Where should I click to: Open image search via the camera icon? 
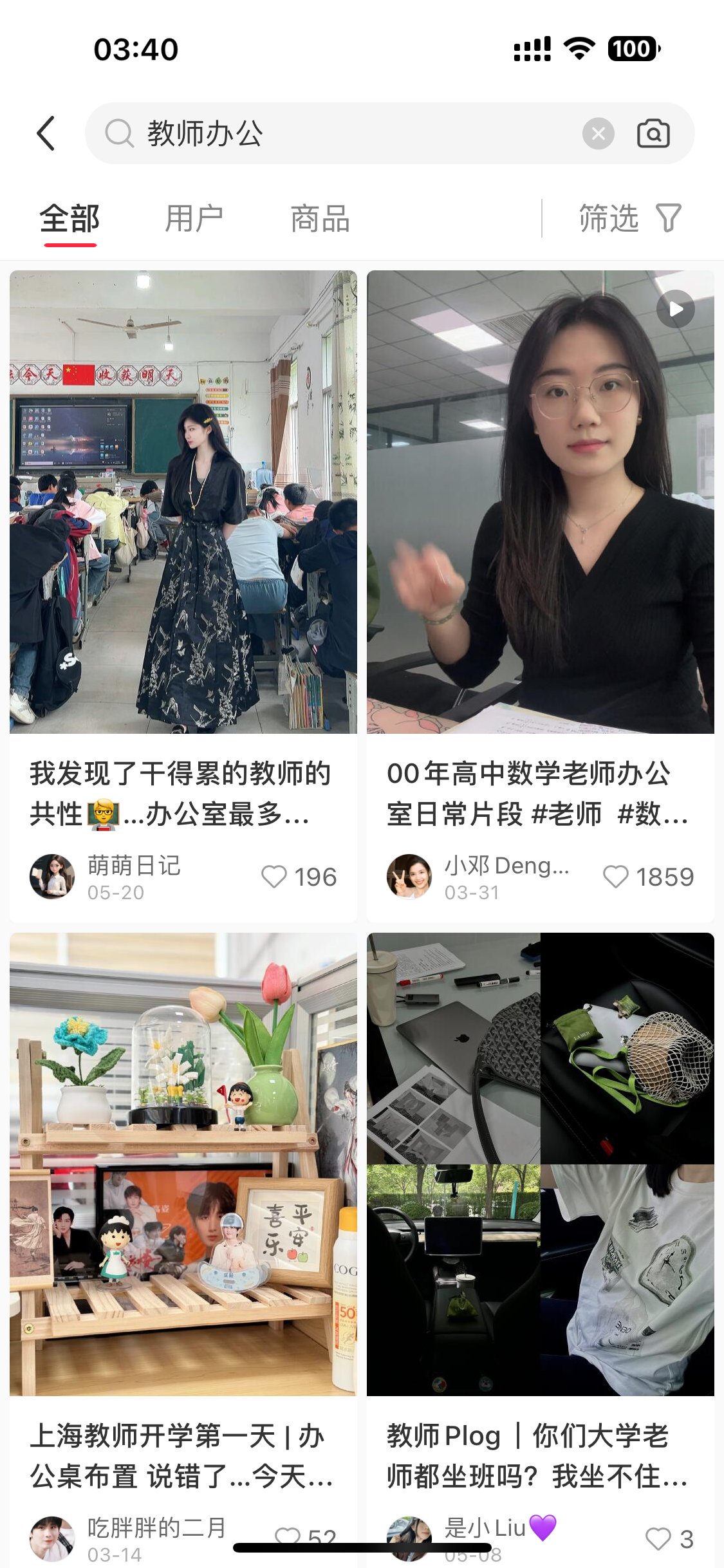pyautogui.click(x=654, y=134)
